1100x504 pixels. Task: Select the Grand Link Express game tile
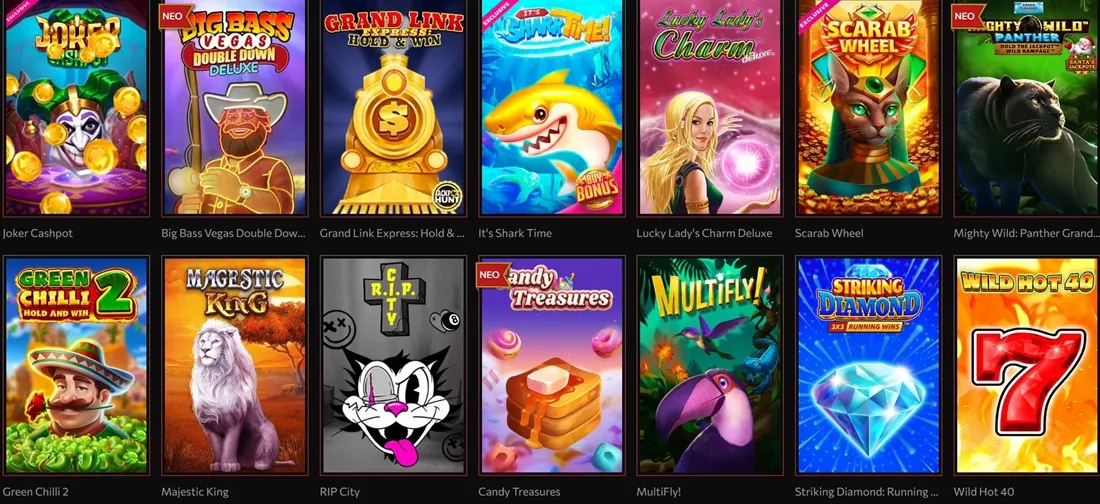(392, 108)
